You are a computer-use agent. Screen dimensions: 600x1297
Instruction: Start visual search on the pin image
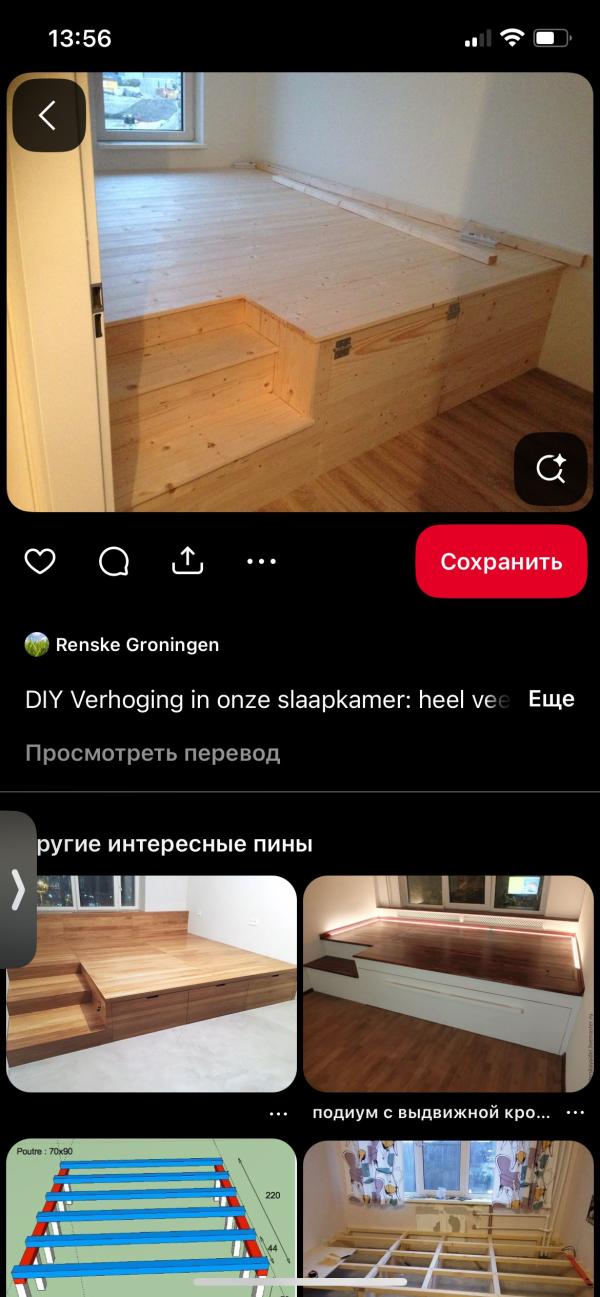coord(550,468)
